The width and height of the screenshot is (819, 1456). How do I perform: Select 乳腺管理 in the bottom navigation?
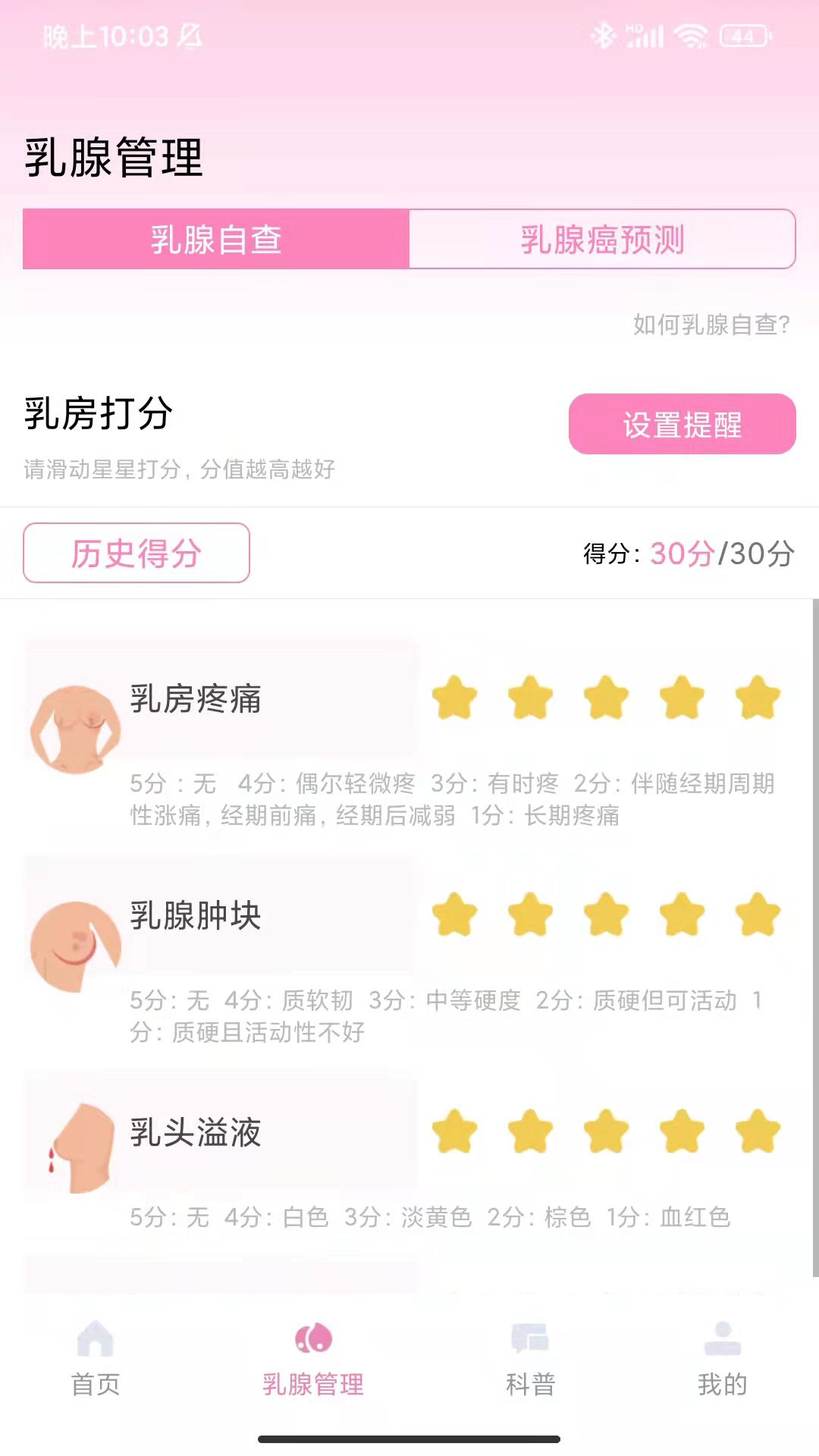tap(313, 1359)
